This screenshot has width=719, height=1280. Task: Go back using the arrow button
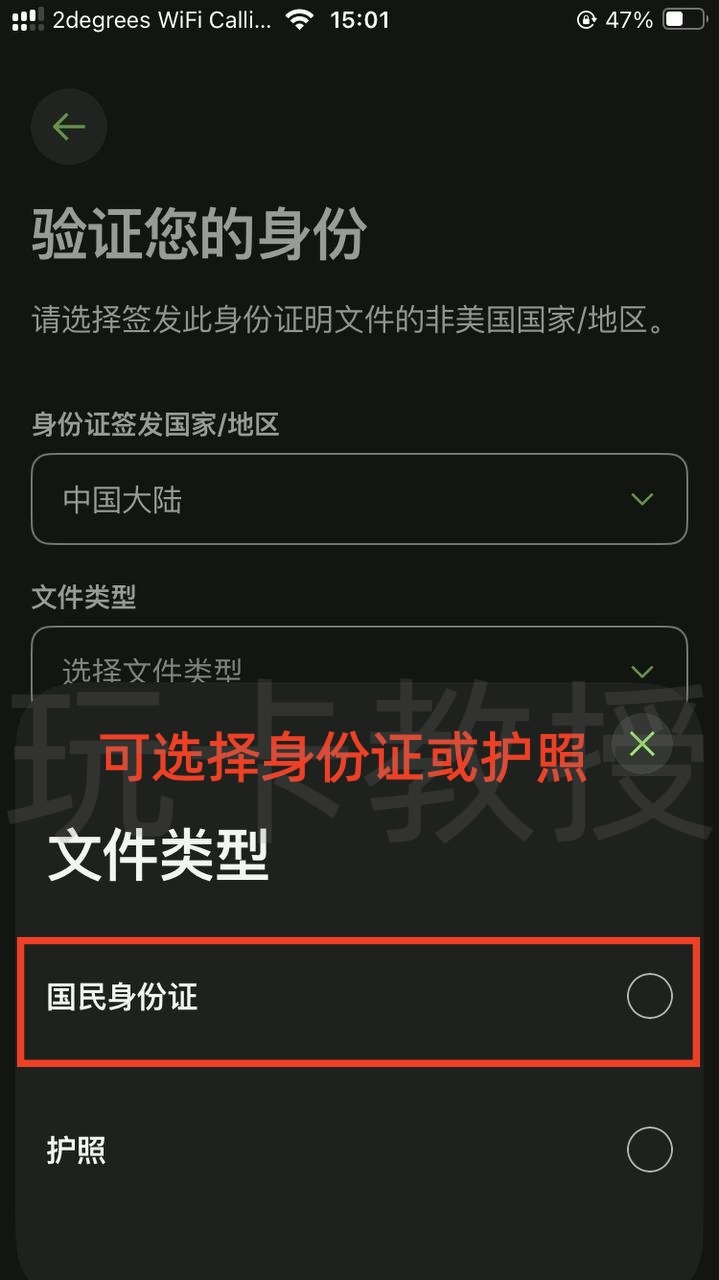[x=69, y=127]
